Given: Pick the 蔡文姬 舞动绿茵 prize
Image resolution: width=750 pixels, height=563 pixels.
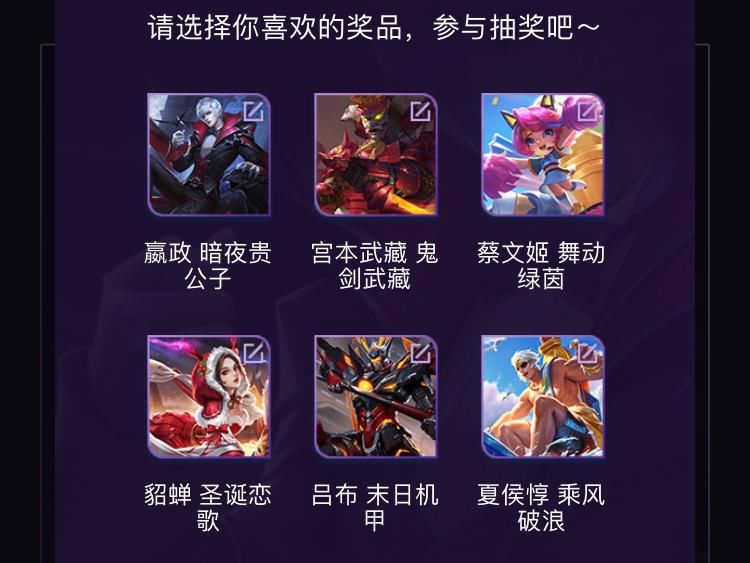Looking at the screenshot, I should pyautogui.click(x=542, y=155).
